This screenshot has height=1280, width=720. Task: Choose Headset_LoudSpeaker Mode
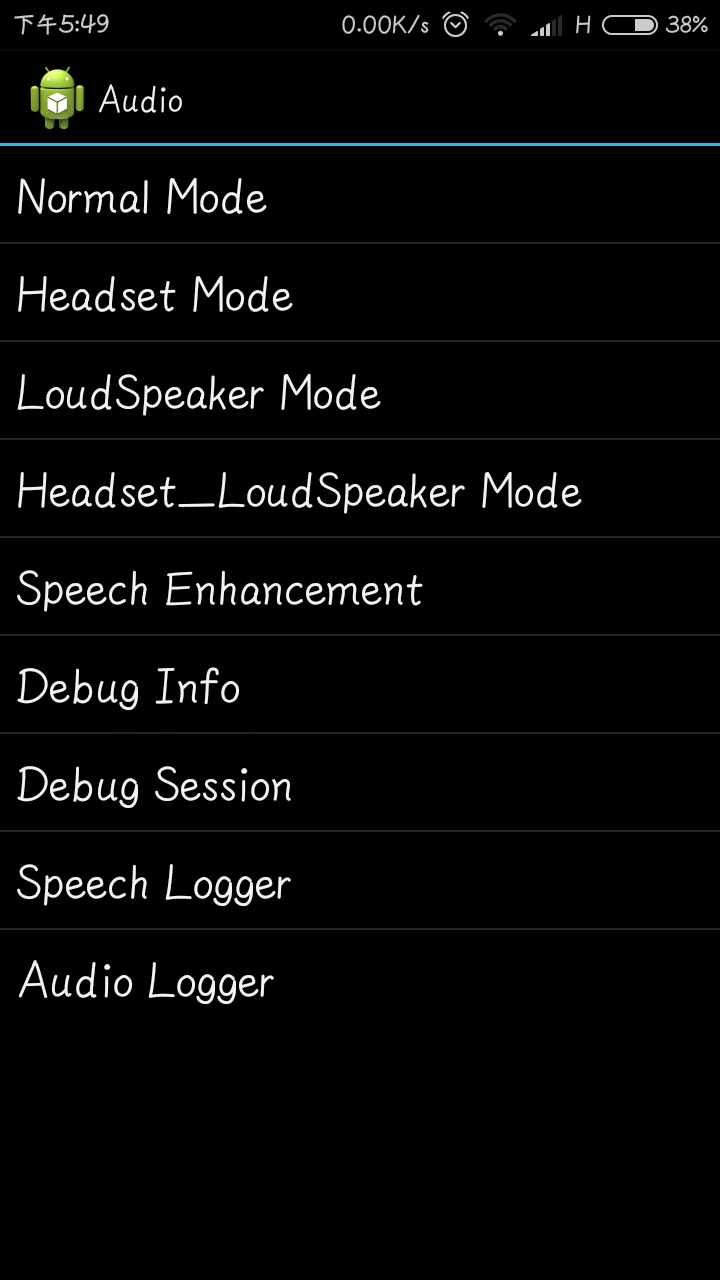(x=360, y=489)
